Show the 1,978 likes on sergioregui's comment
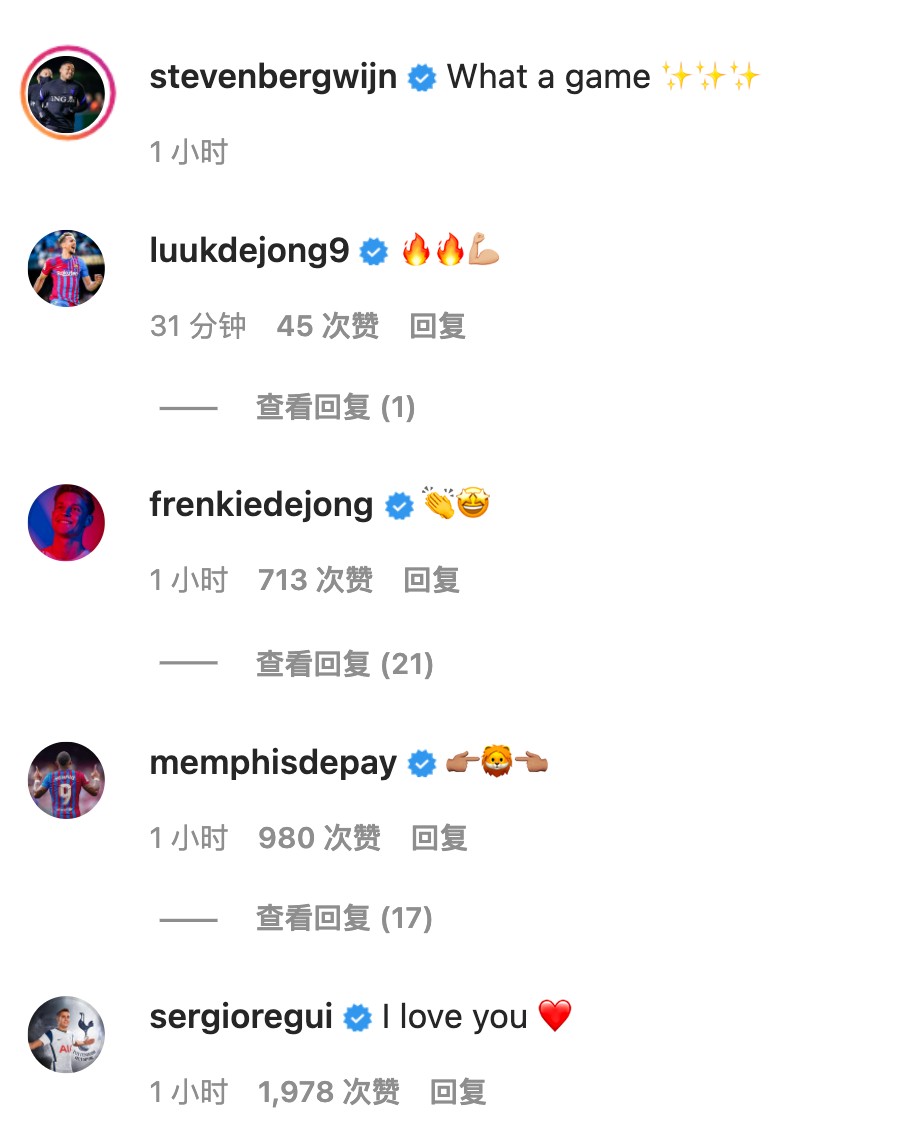Image resolution: width=910 pixels, height=1140 pixels. tap(328, 1092)
